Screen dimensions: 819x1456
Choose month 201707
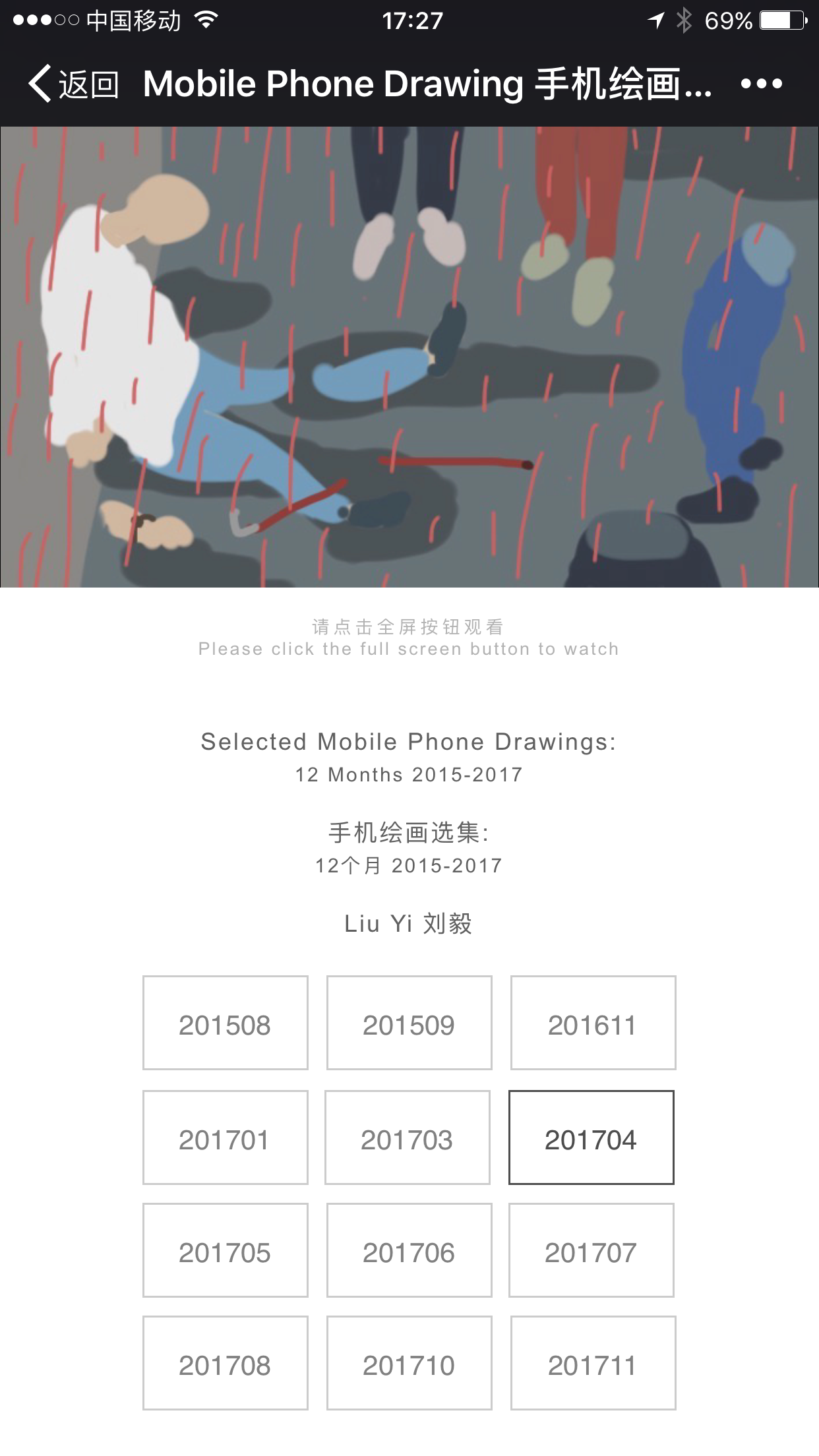tap(591, 1250)
